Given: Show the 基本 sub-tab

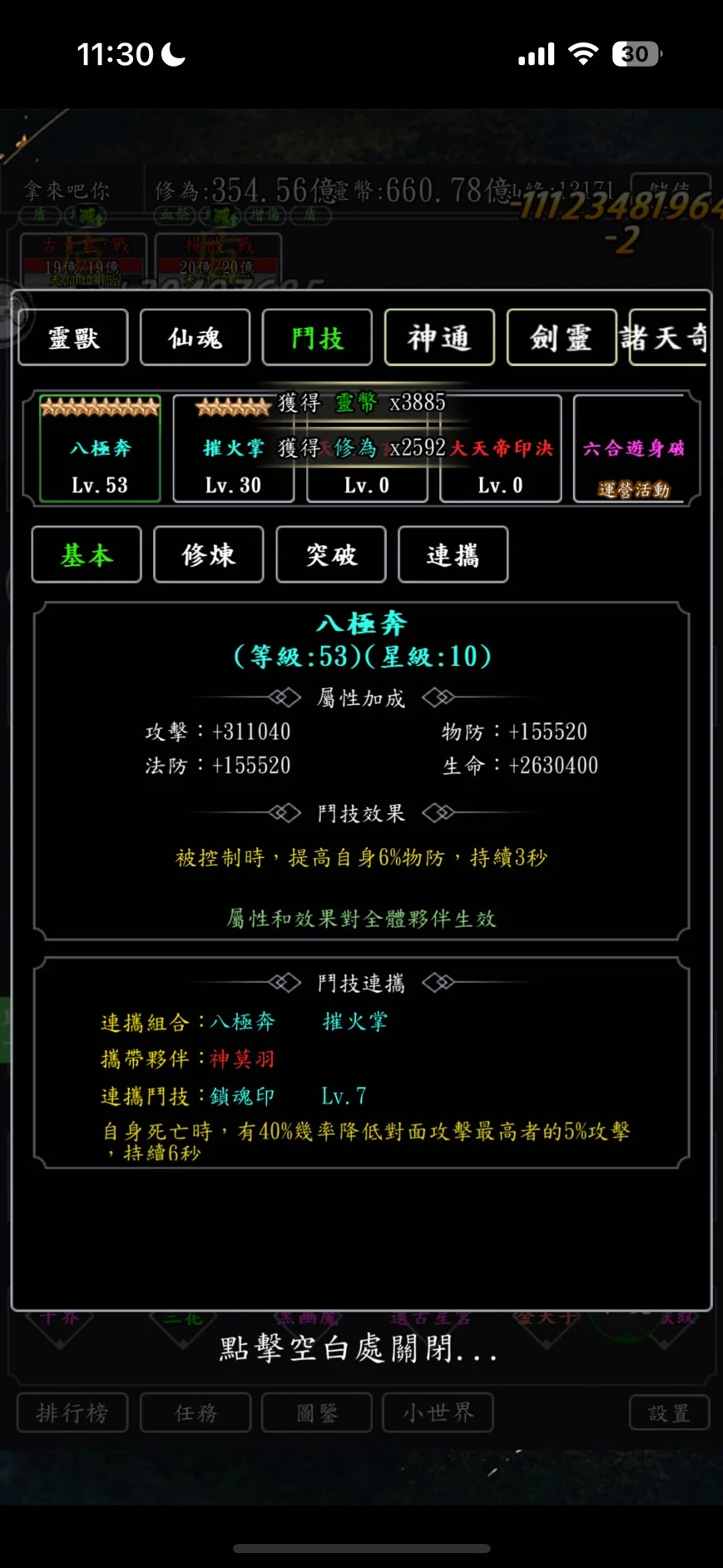Looking at the screenshot, I should 87,554.
